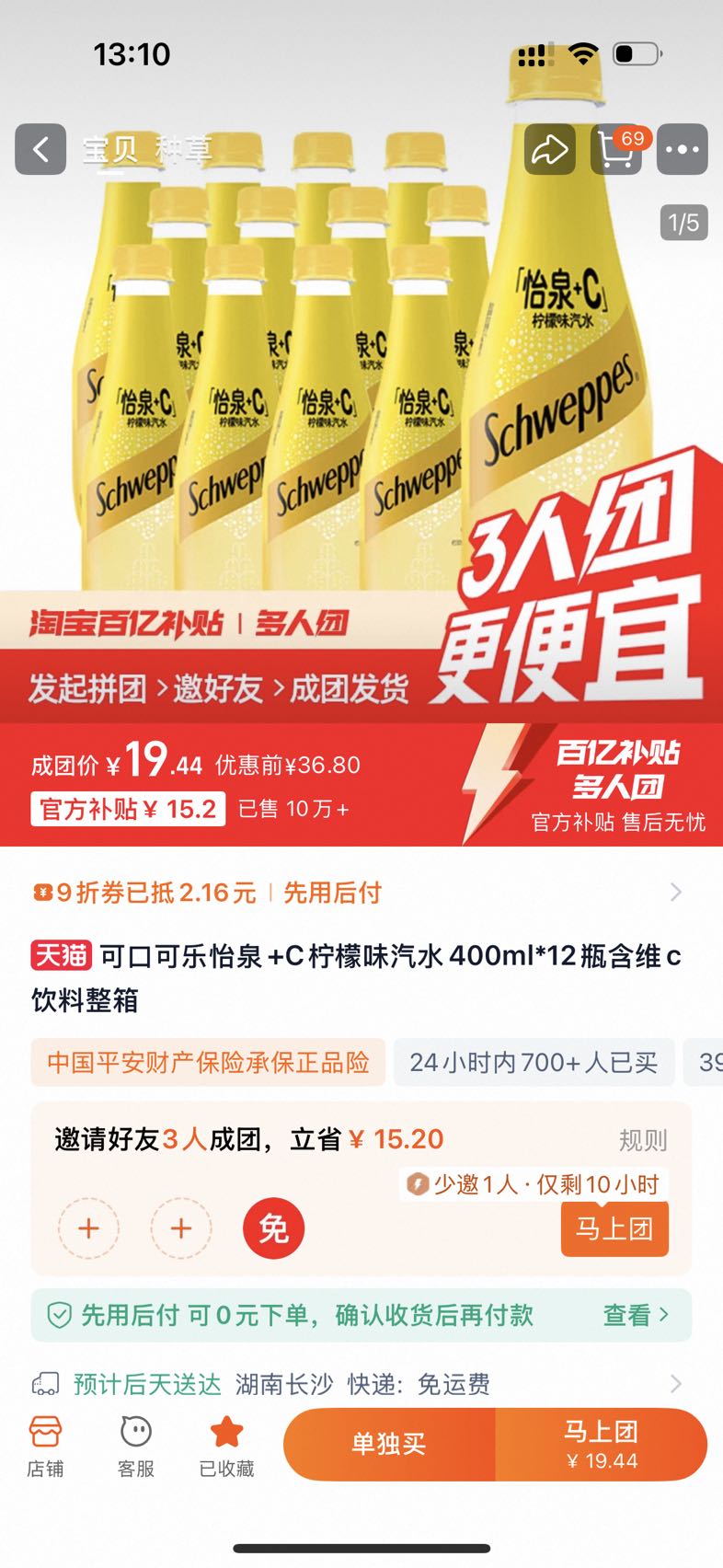Screen dimensions: 723x1568
Task: Toggle the 已收藏 favorite star
Action: point(226,1447)
